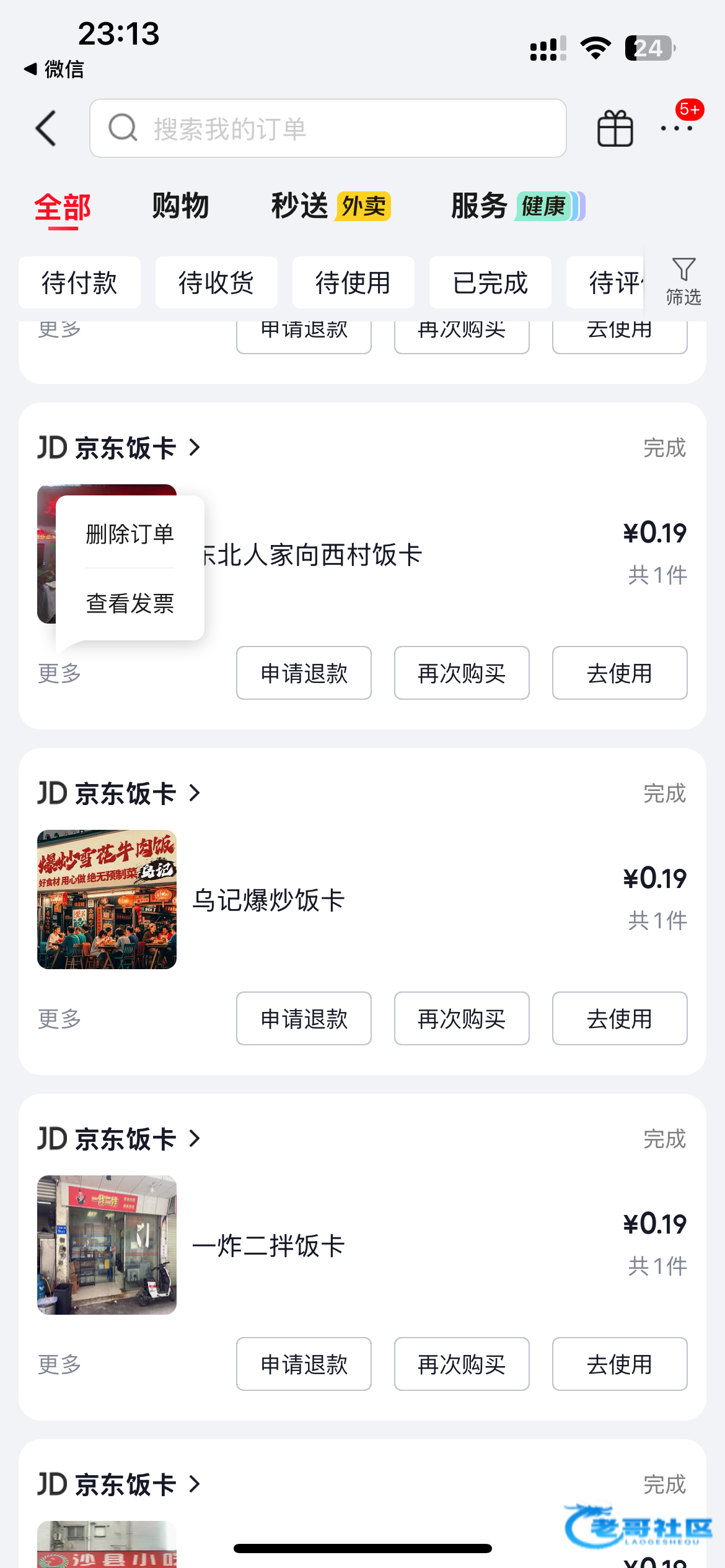Viewport: 725px width, 1568px height.
Task: Filter orders by 待使用
Action: (x=353, y=283)
